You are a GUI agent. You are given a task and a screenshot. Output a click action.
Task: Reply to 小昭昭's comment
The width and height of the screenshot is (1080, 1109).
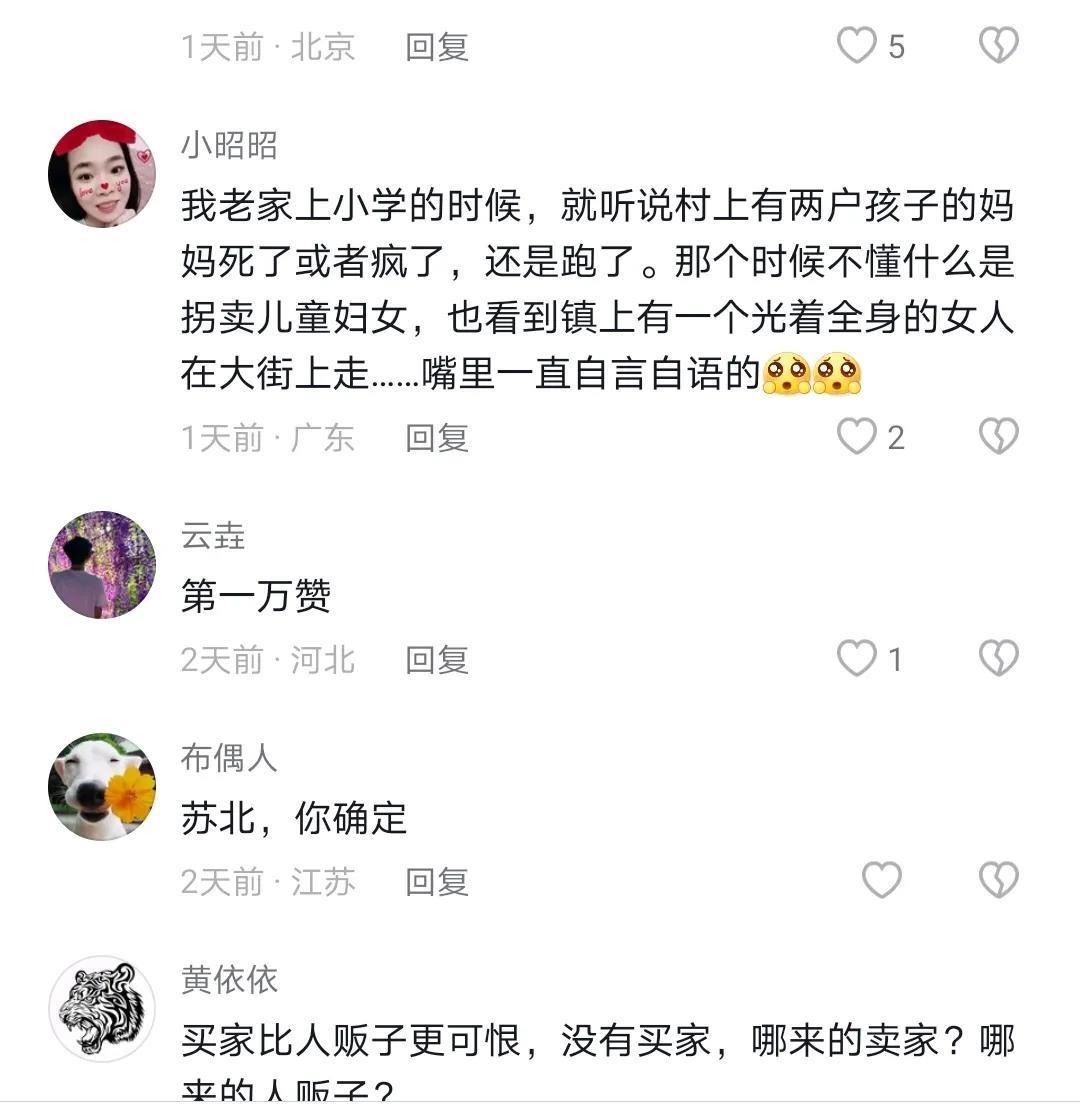tap(437, 438)
